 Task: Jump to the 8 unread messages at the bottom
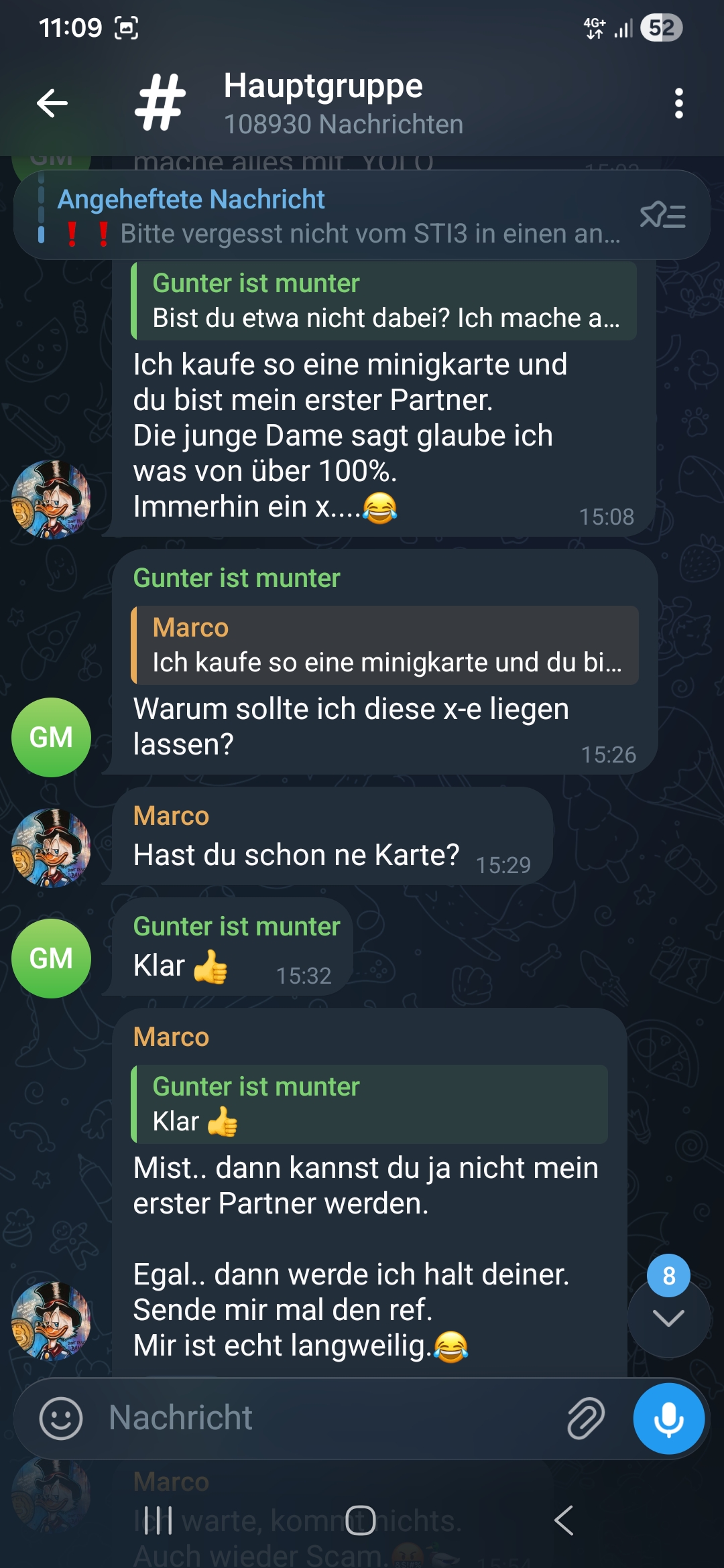pyautogui.click(x=668, y=1317)
